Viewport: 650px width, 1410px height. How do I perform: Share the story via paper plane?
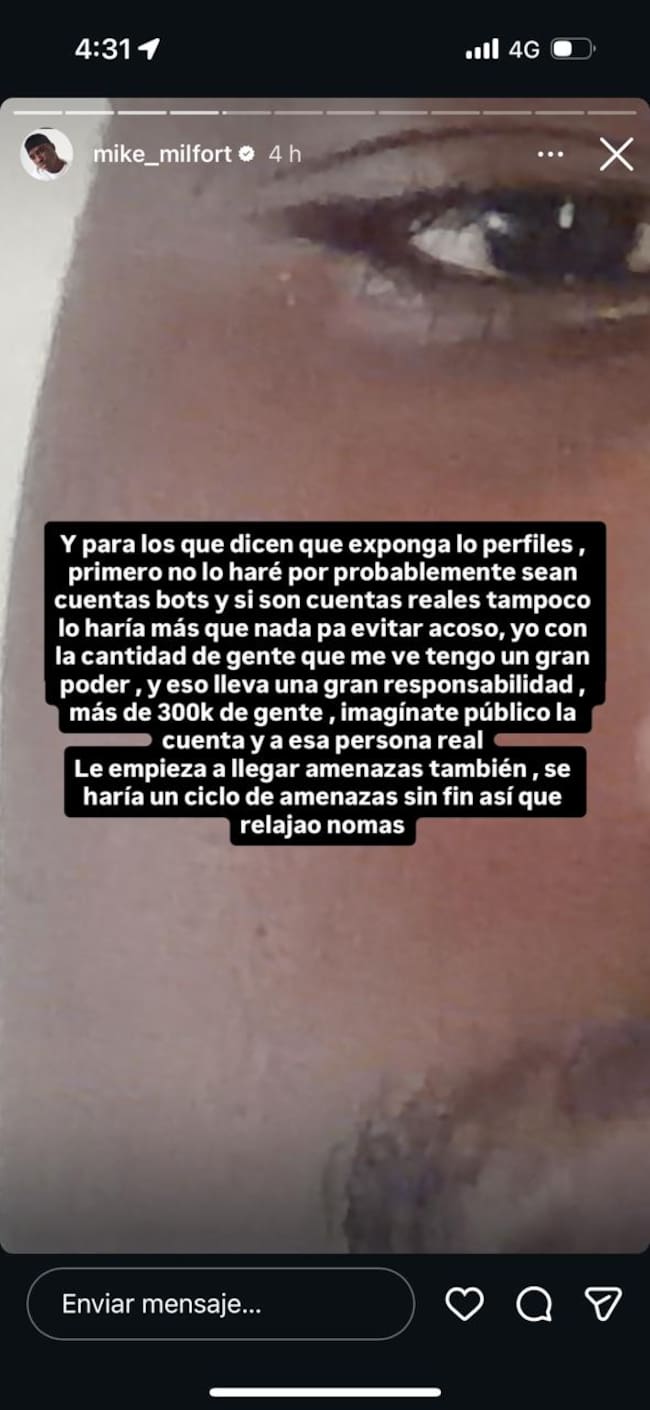(603, 1303)
